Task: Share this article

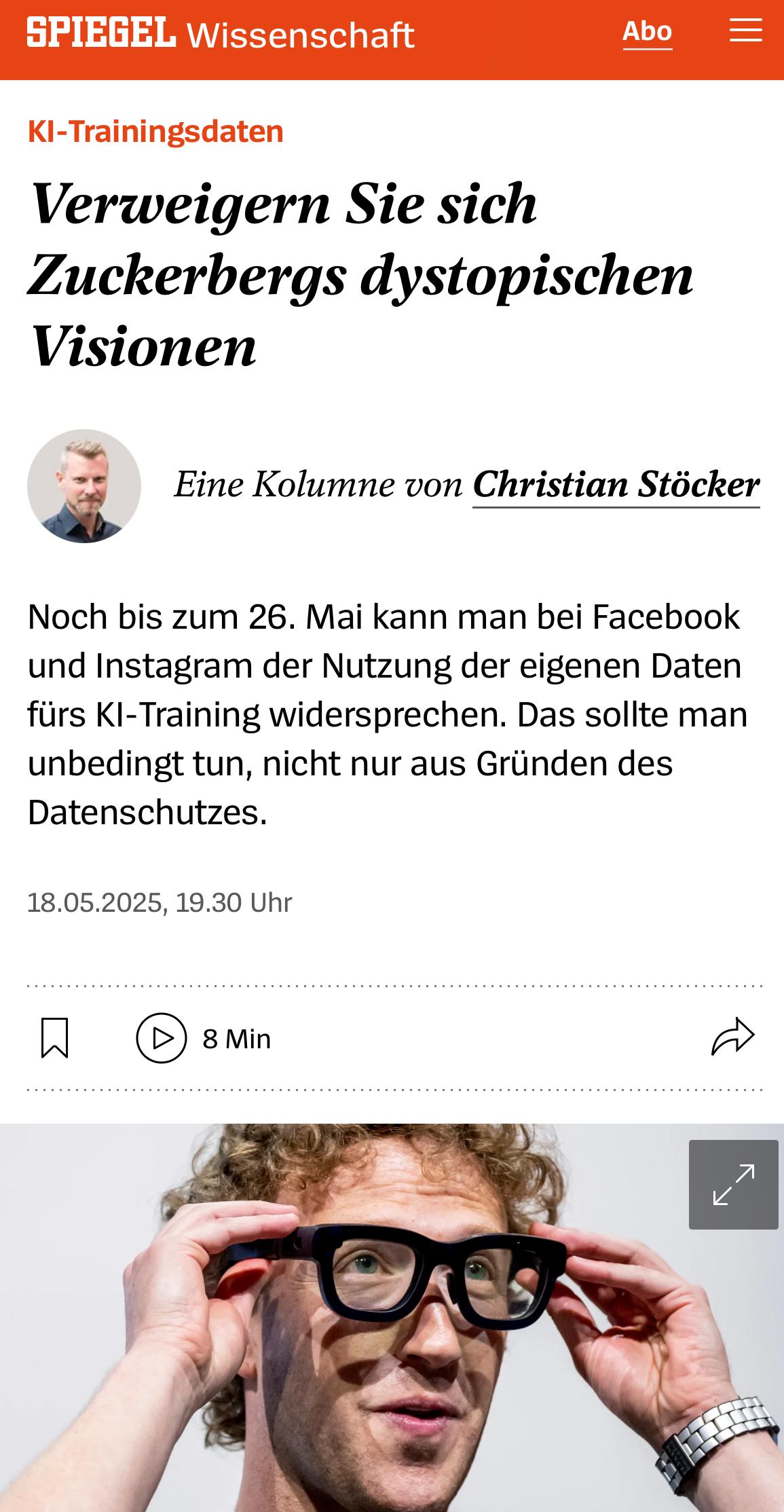Action: pos(732,1037)
